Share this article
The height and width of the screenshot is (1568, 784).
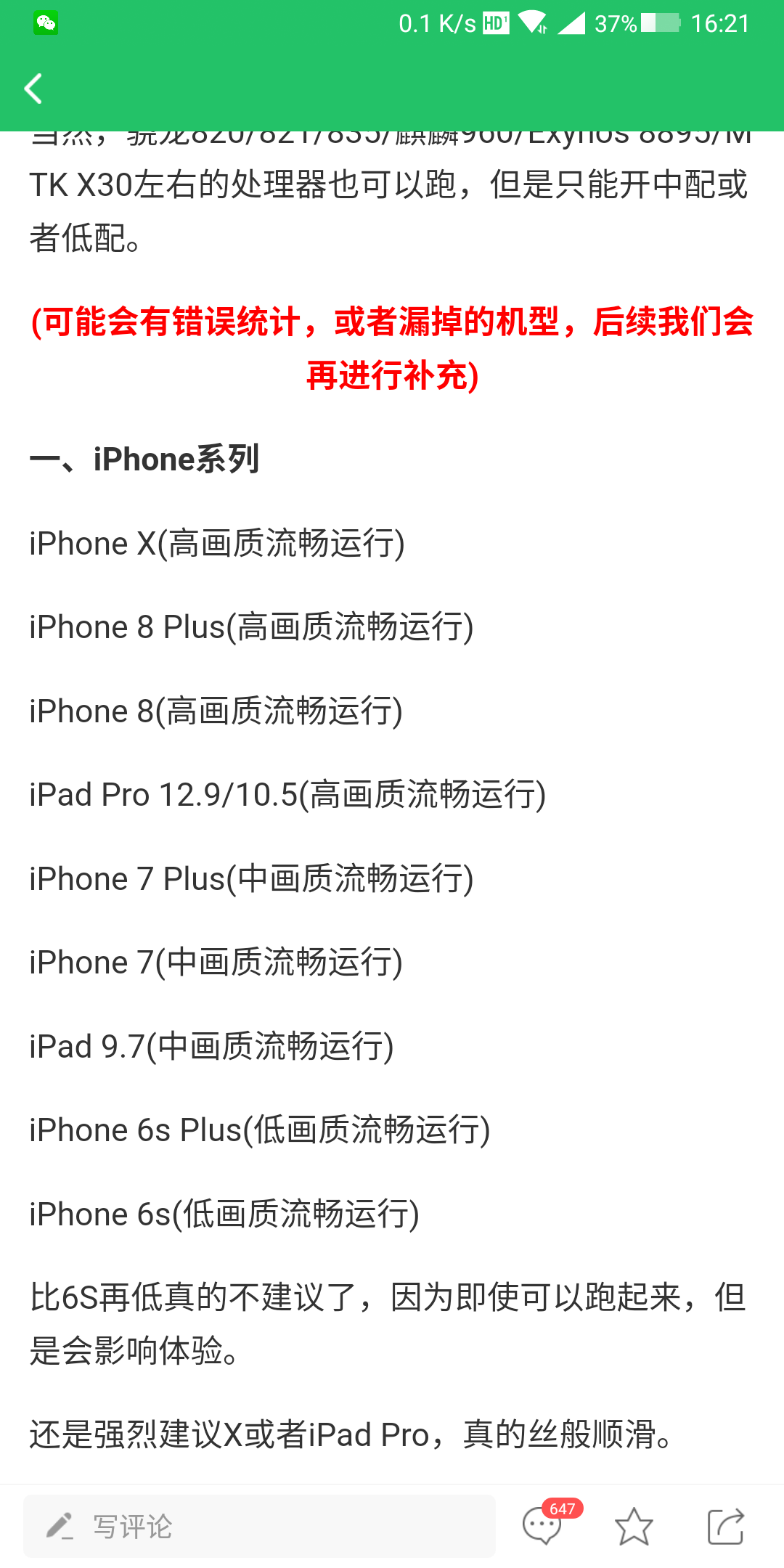pyautogui.click(x=726, y=1526)
